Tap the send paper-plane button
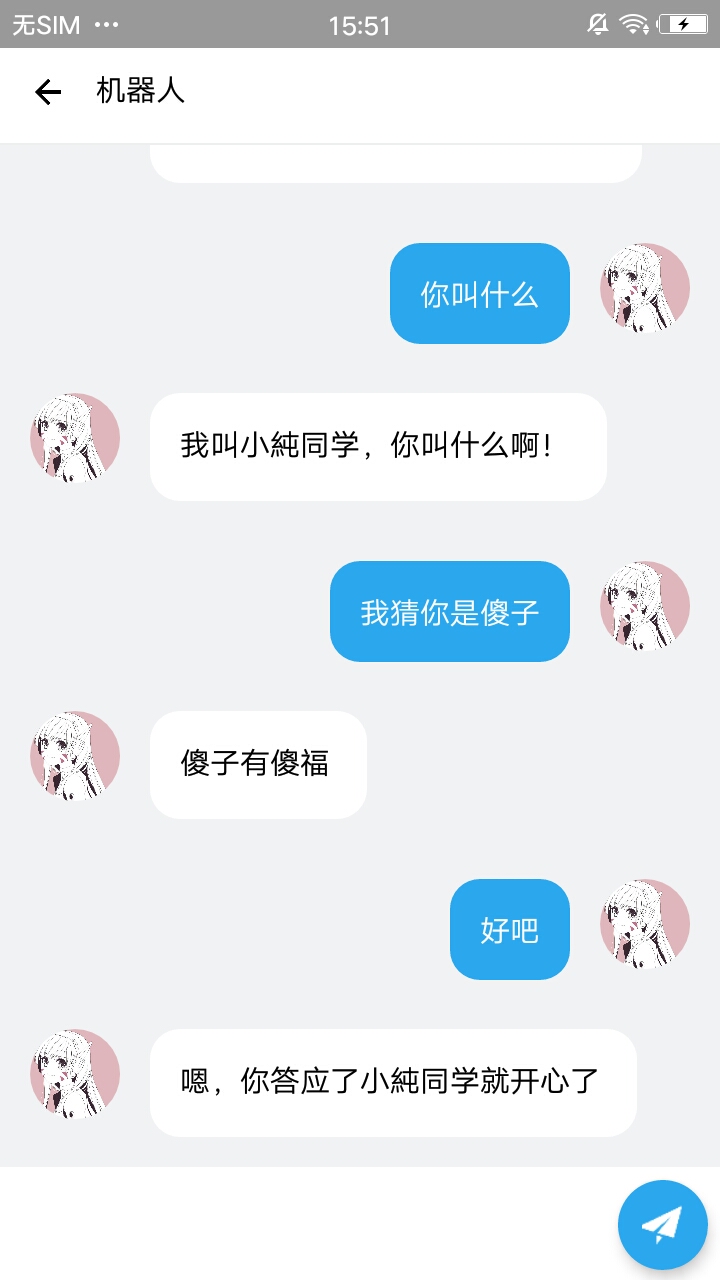 click(x=662, y=1224)
